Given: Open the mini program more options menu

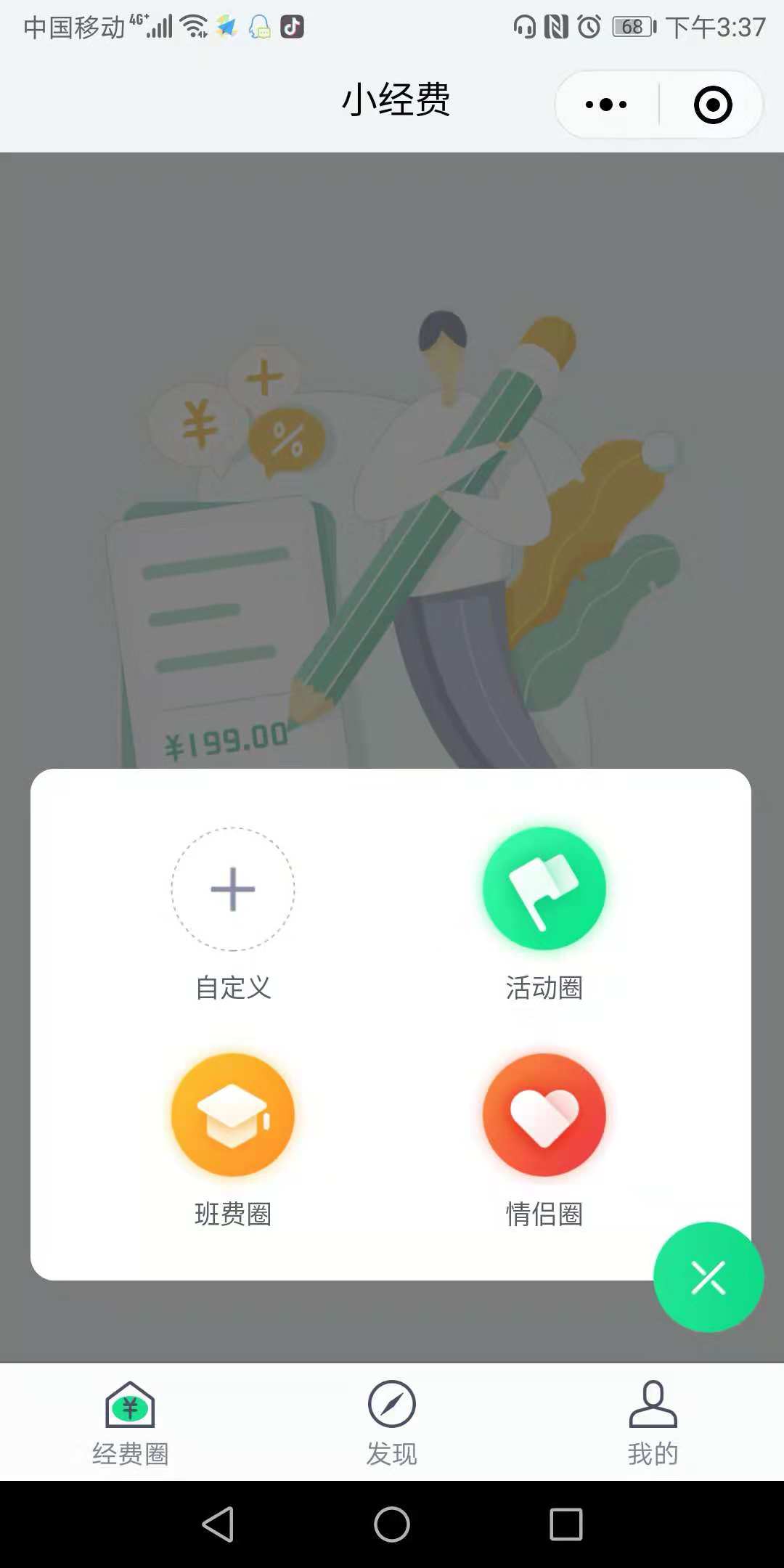Looking at the screenshot, I should pyautogui.click(x=607, y=105).
